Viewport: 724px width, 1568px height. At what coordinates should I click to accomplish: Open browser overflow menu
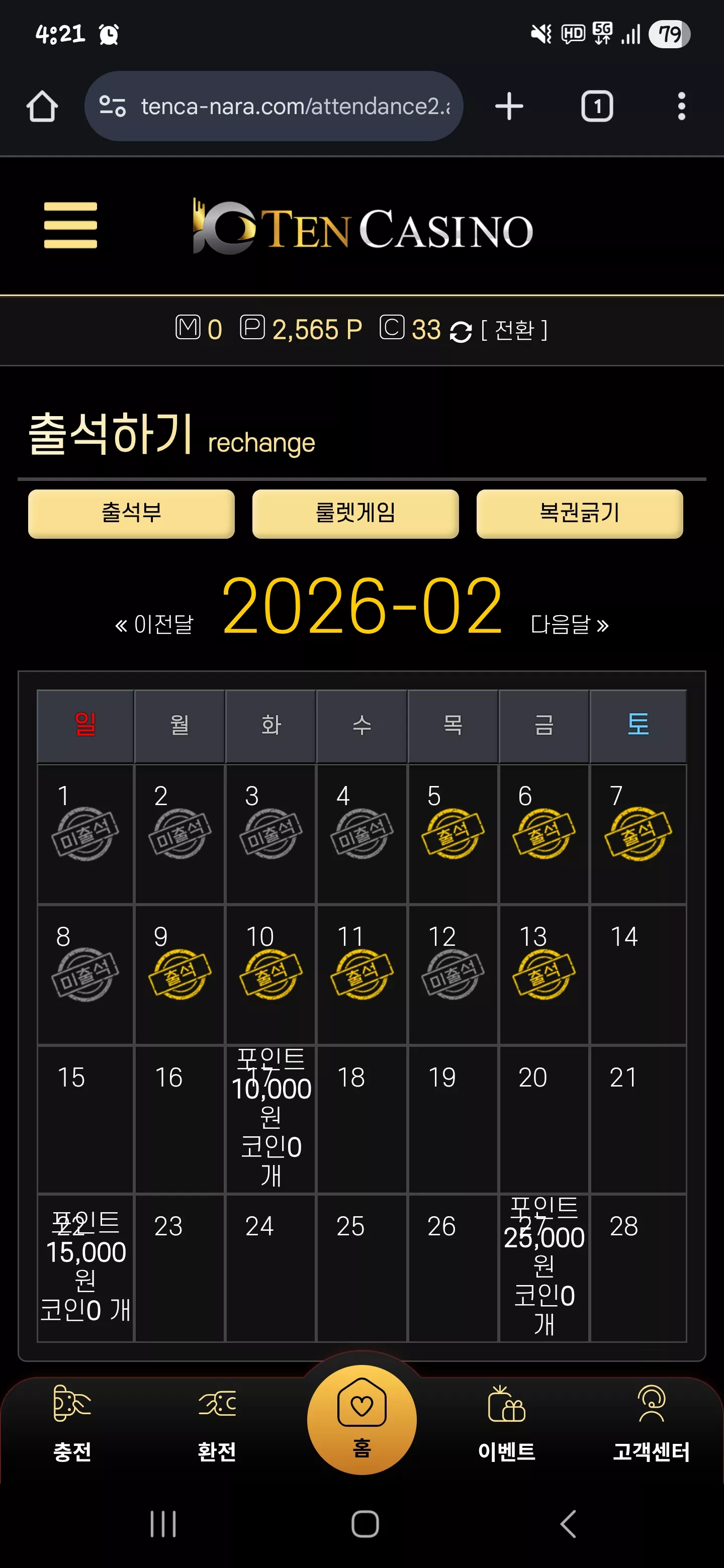pos(681,107)
